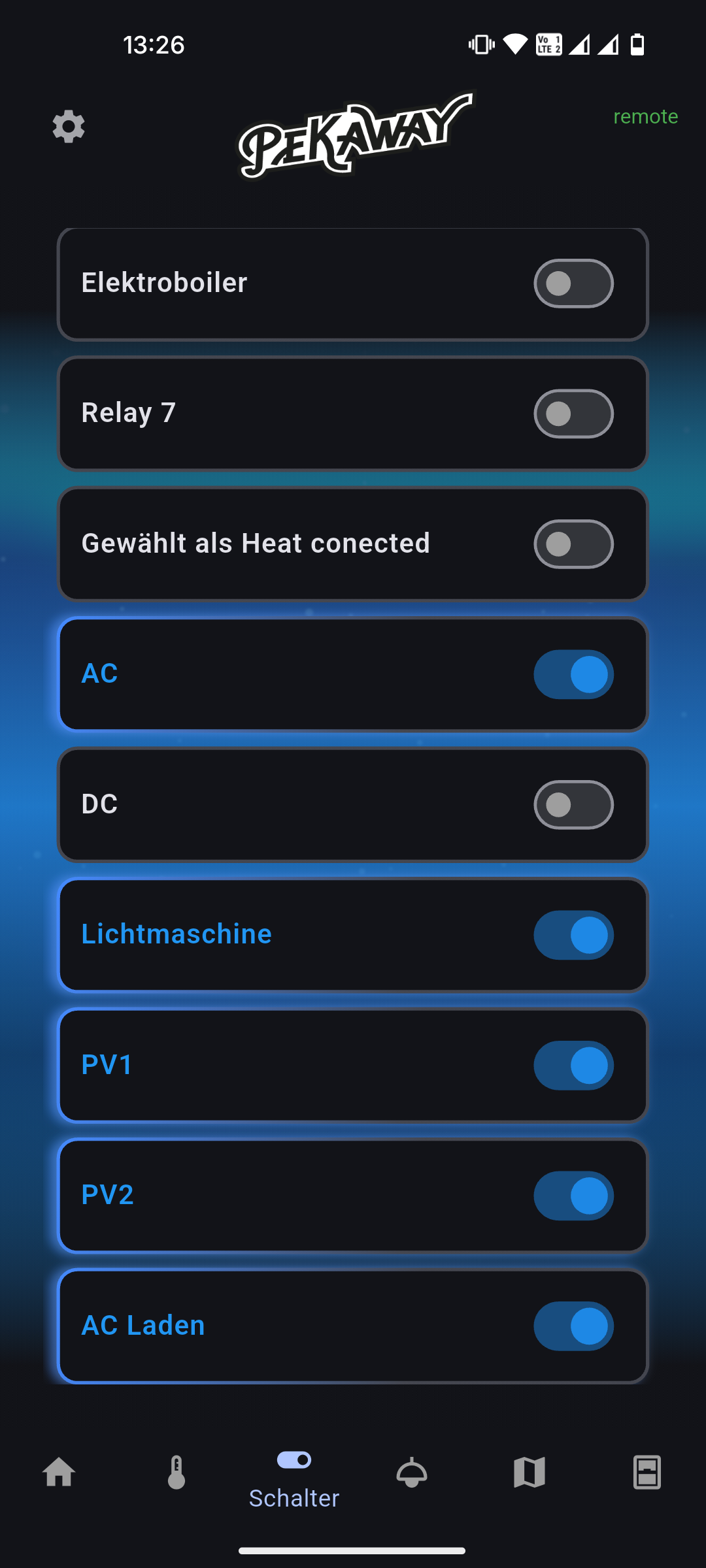Open the temperature thermometer tab

click(176, 1473)
